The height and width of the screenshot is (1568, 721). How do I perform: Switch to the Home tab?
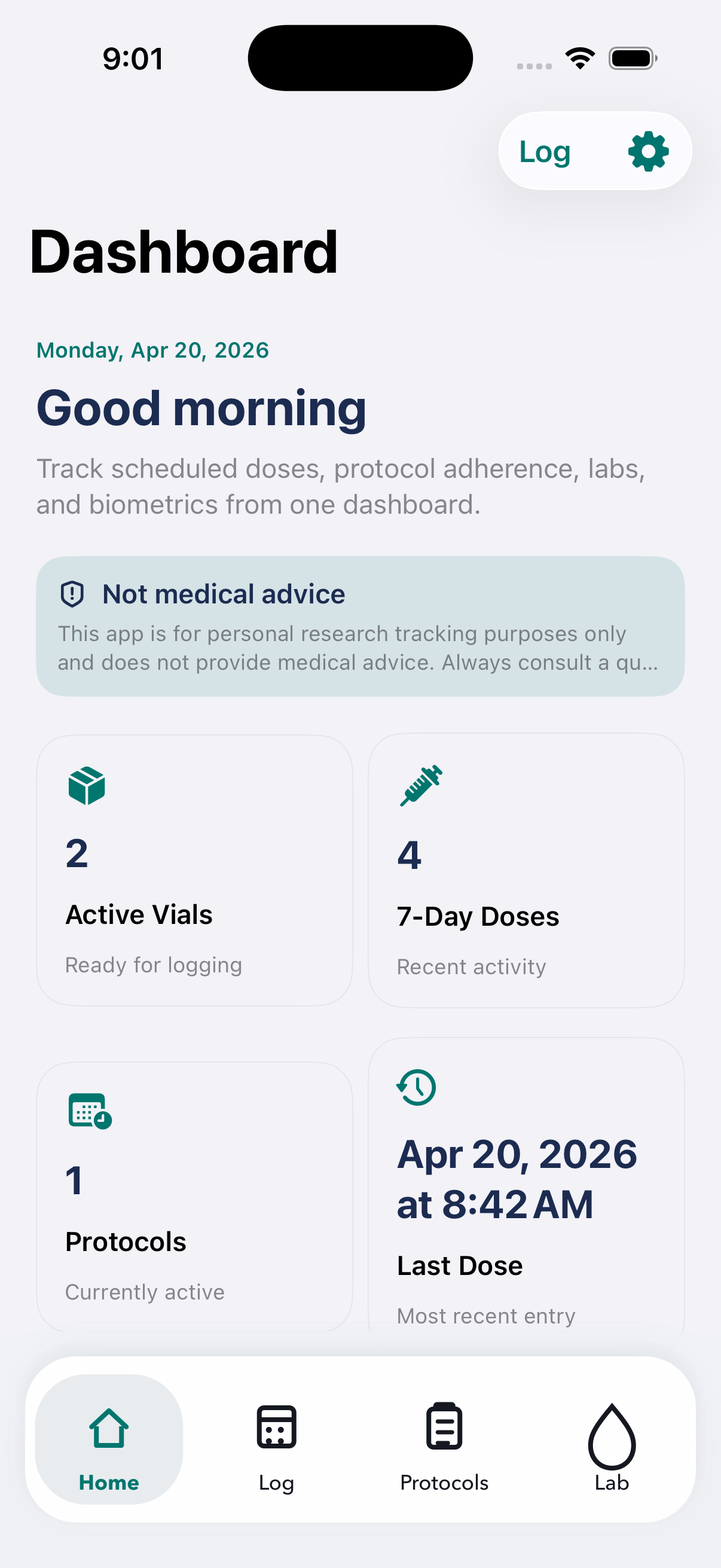tap(109, 1439)
